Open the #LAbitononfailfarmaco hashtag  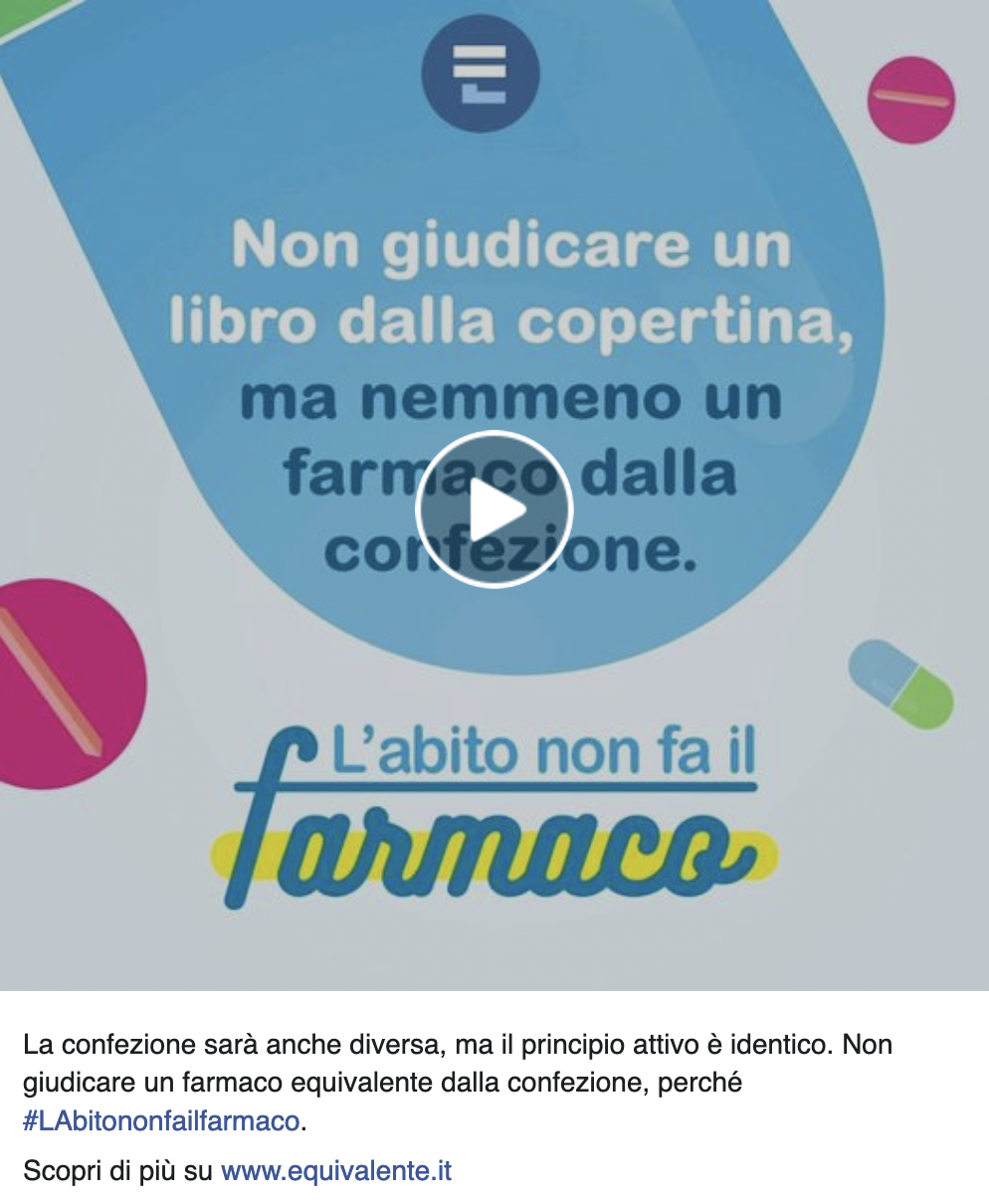click(x=161, y=1121)
